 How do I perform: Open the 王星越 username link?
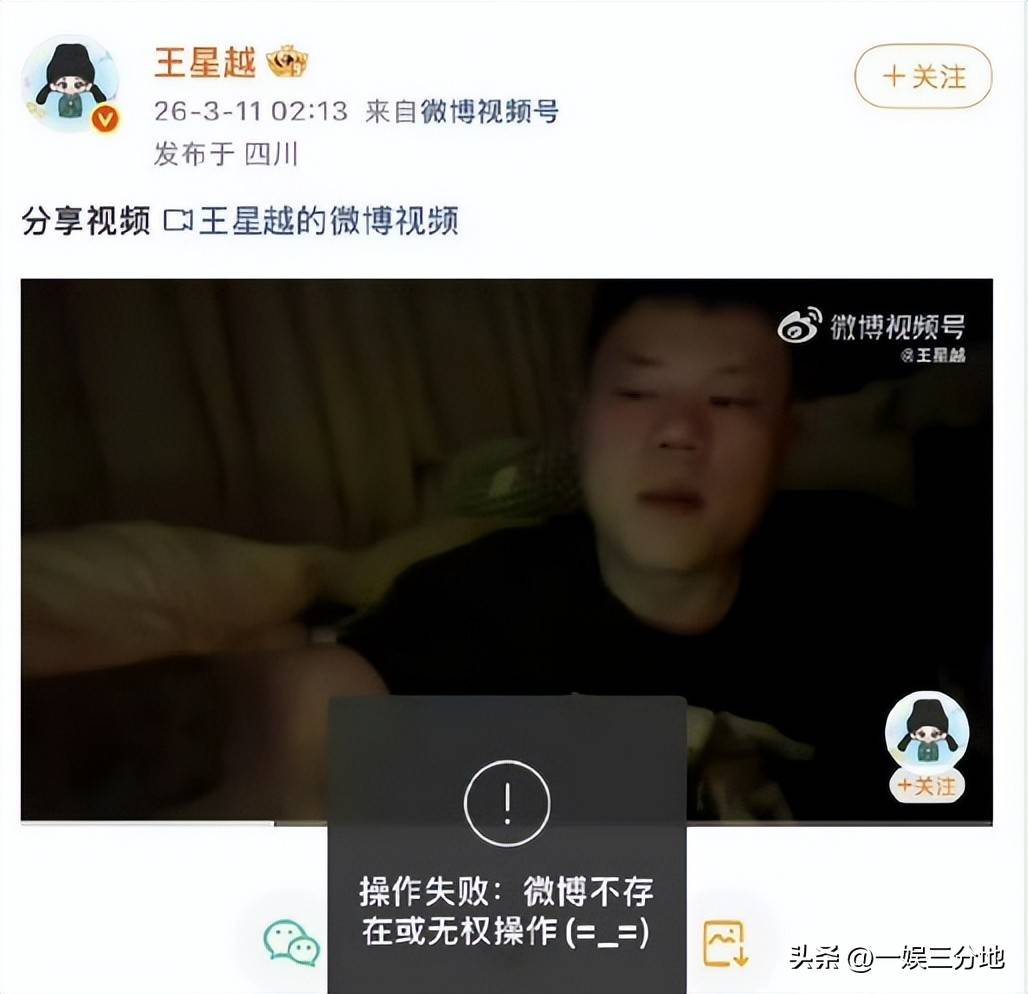pyautogui.click(x=205, y=62)
